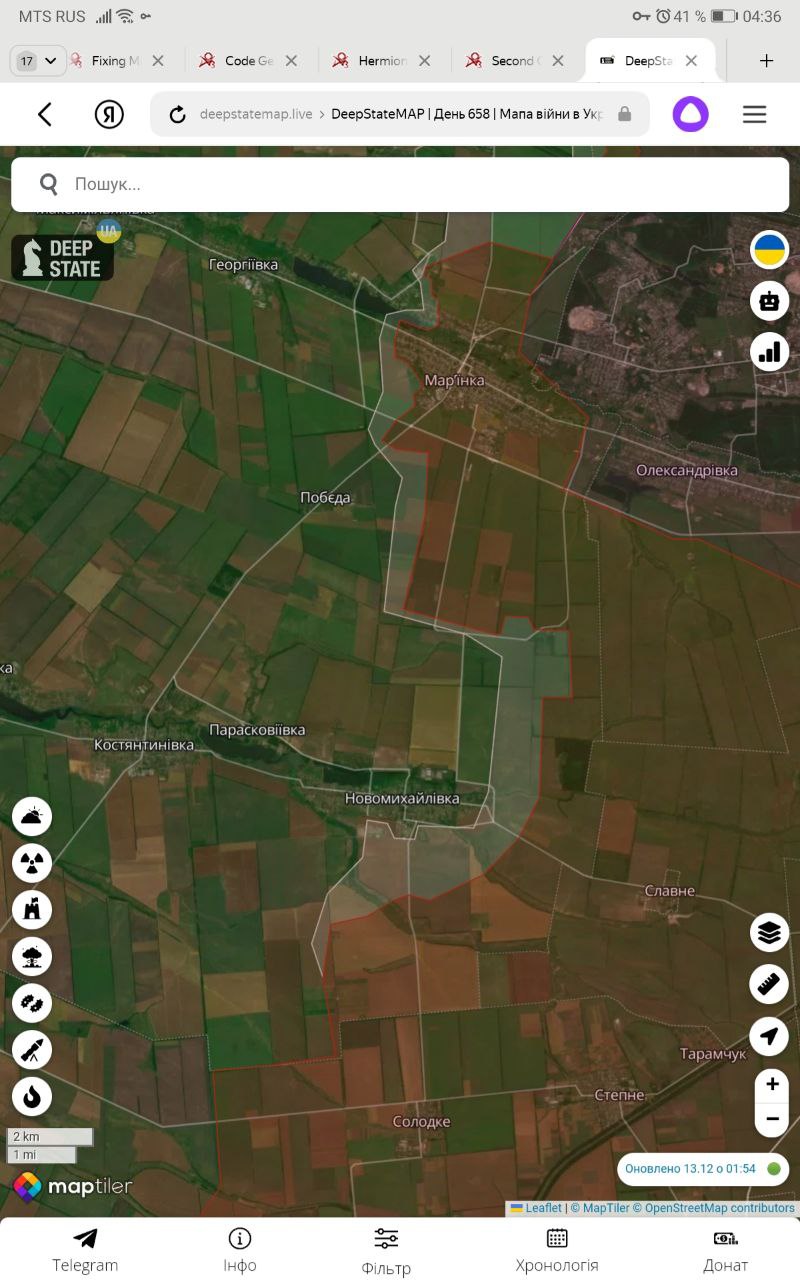Open the Alice assistant icon
The height and width of the screenshot is (1280, 800).
pos(690,114)
